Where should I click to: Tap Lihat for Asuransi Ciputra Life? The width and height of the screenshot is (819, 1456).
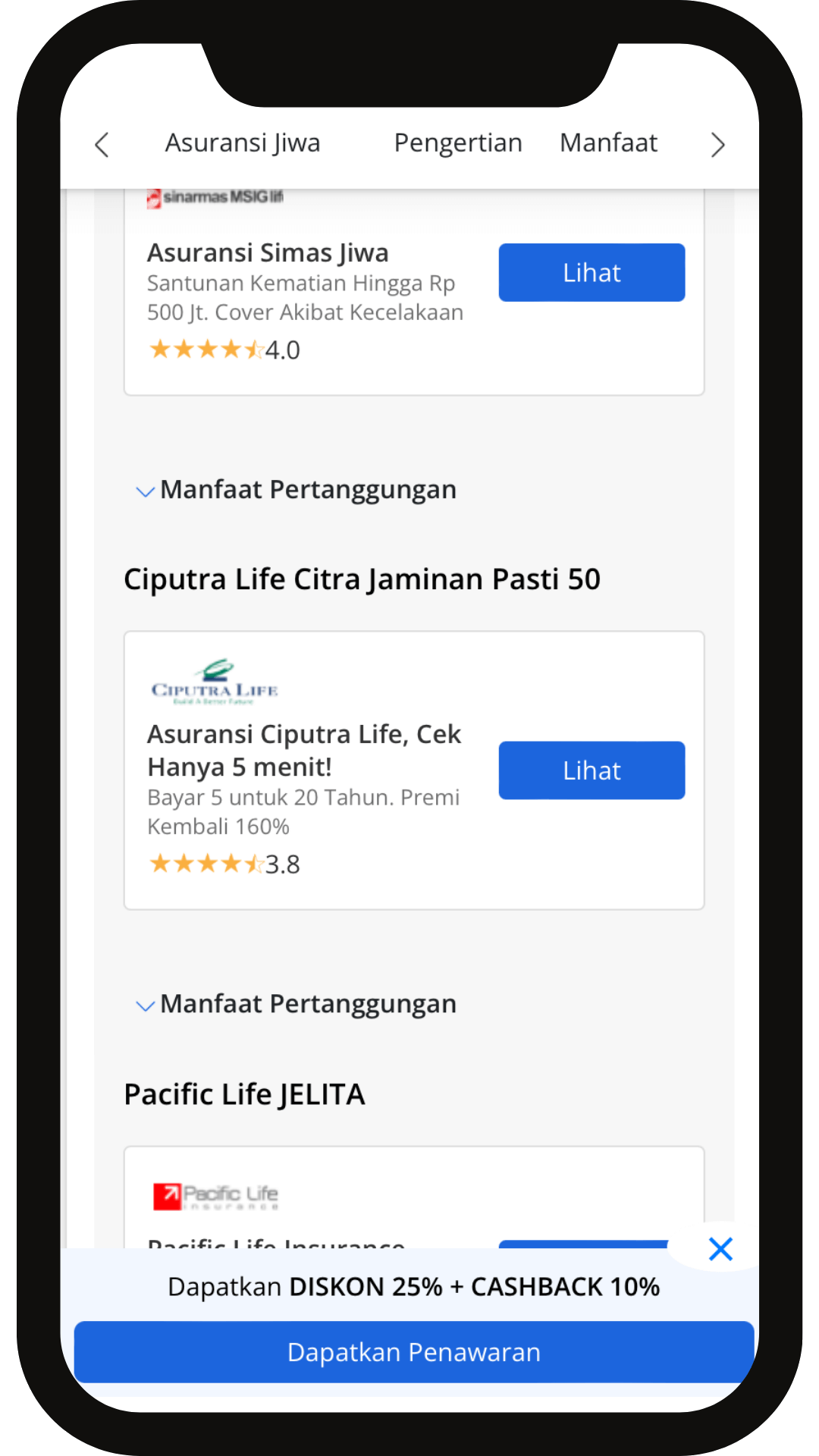[591, 770]
